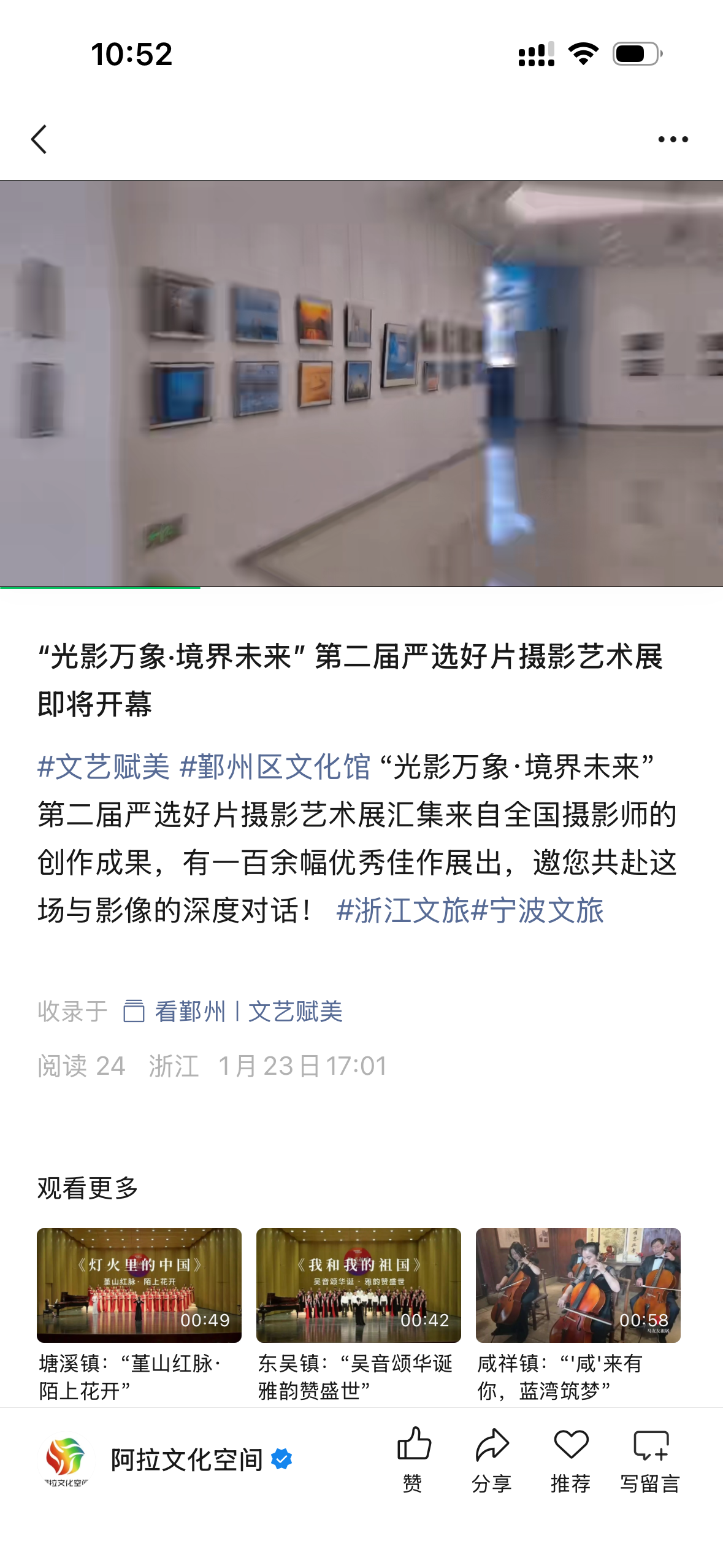723x1568 pixels.
Task: Tap the gallery video to pause playback
Action: [x=361, y=383]
